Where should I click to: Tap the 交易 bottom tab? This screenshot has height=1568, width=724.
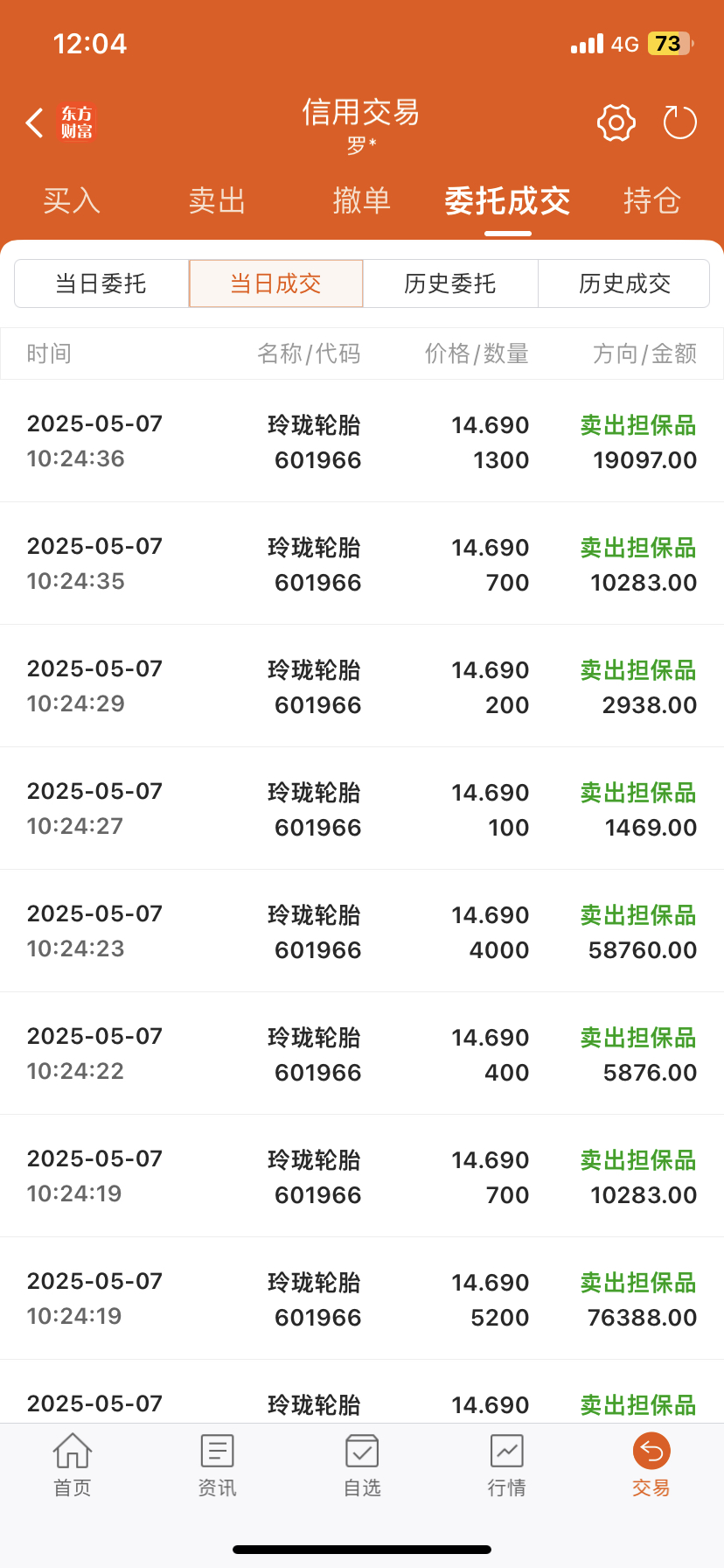click(x=651, y=1465)
